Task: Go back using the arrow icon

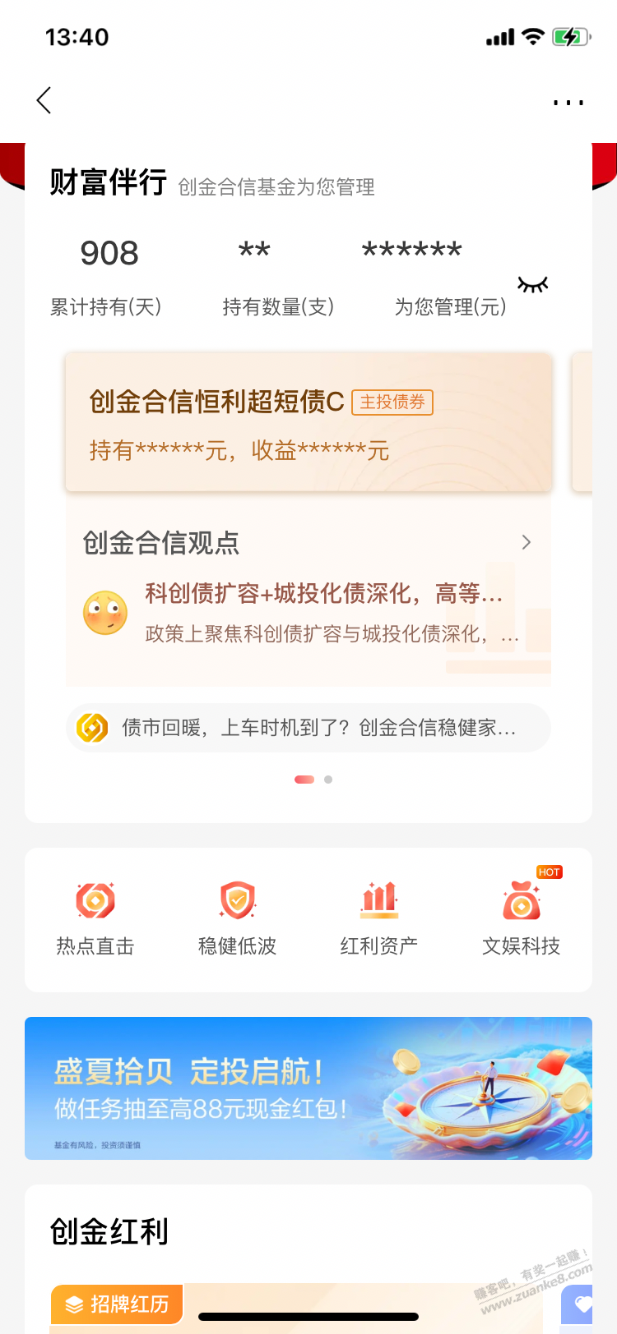Action: [x=43, y=100]
